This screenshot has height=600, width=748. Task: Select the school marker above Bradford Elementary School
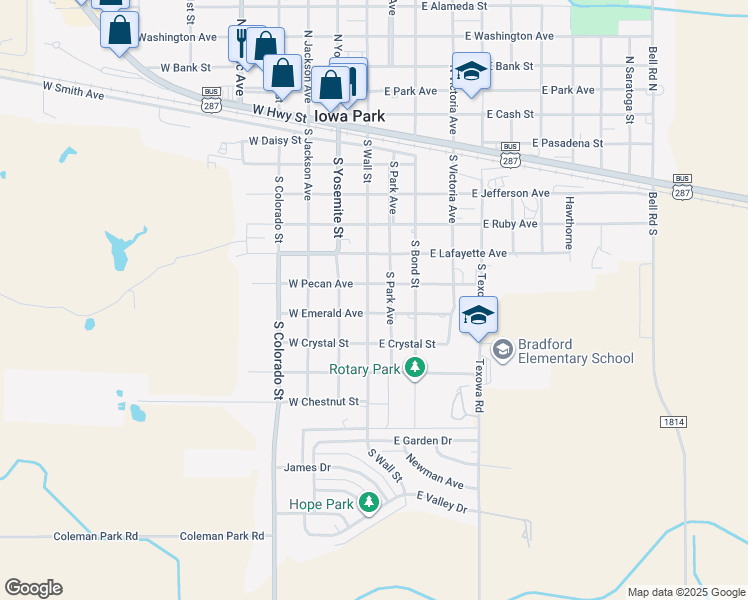pyautogui.click(x=478, y=315)
